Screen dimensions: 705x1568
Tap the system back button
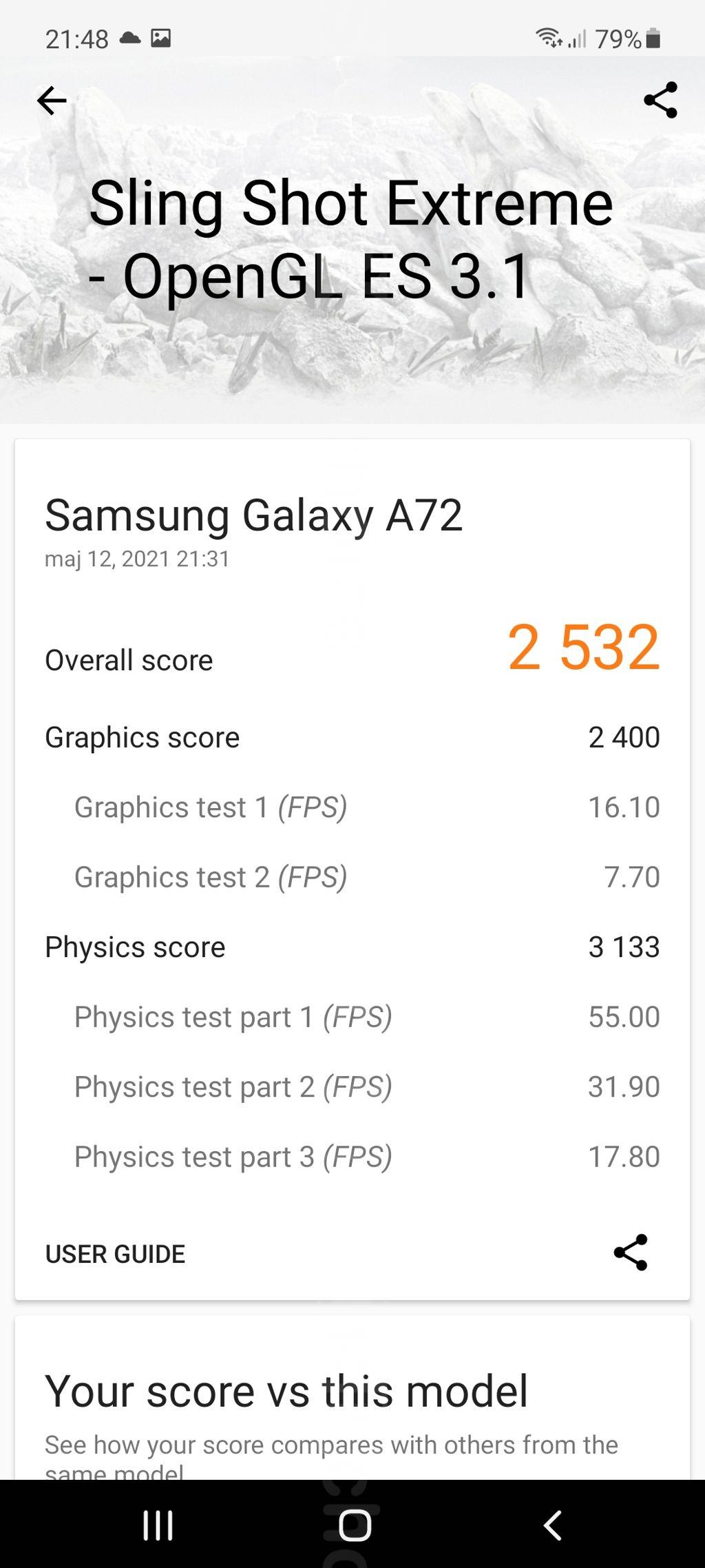(552, 1525)
